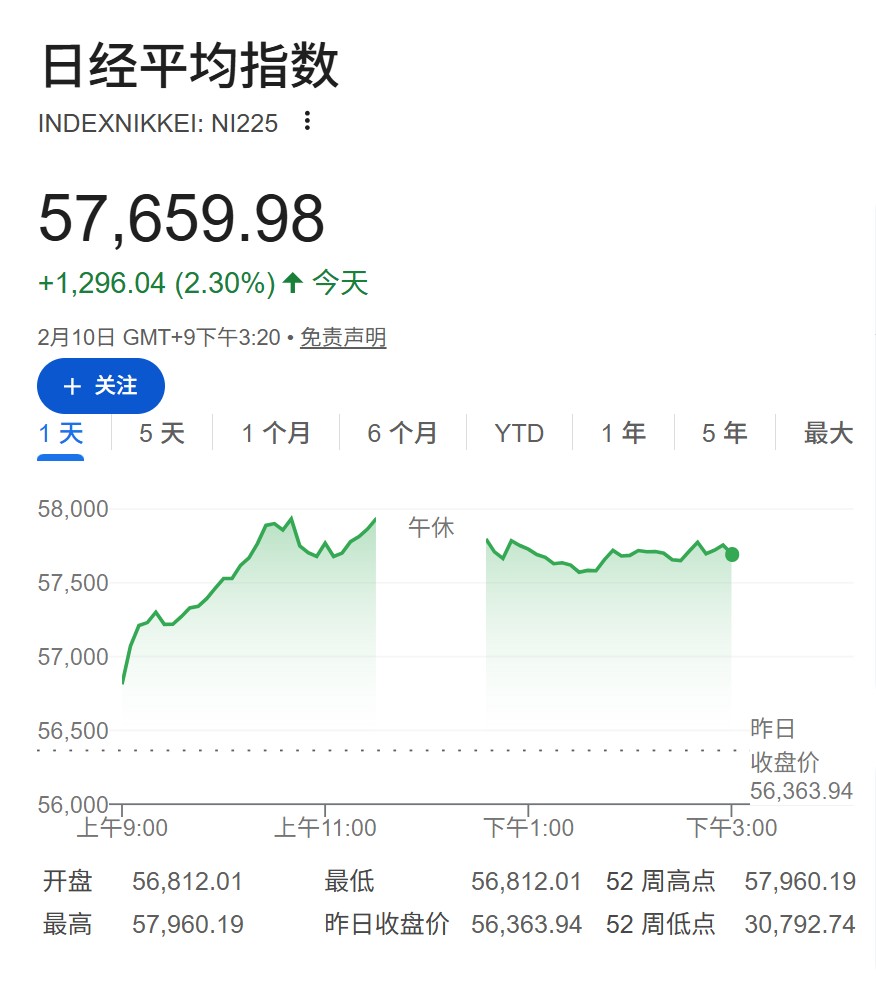
Task: Show the 最大 full history range
Action: click(x=828, y=434)
